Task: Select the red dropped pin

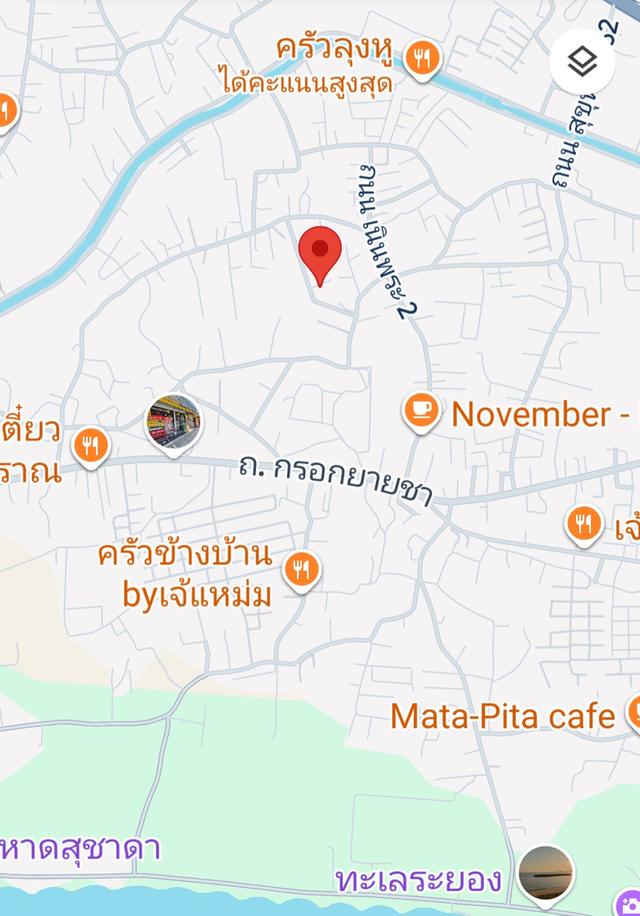Action: pyautogui.click(x=320, y=252)
